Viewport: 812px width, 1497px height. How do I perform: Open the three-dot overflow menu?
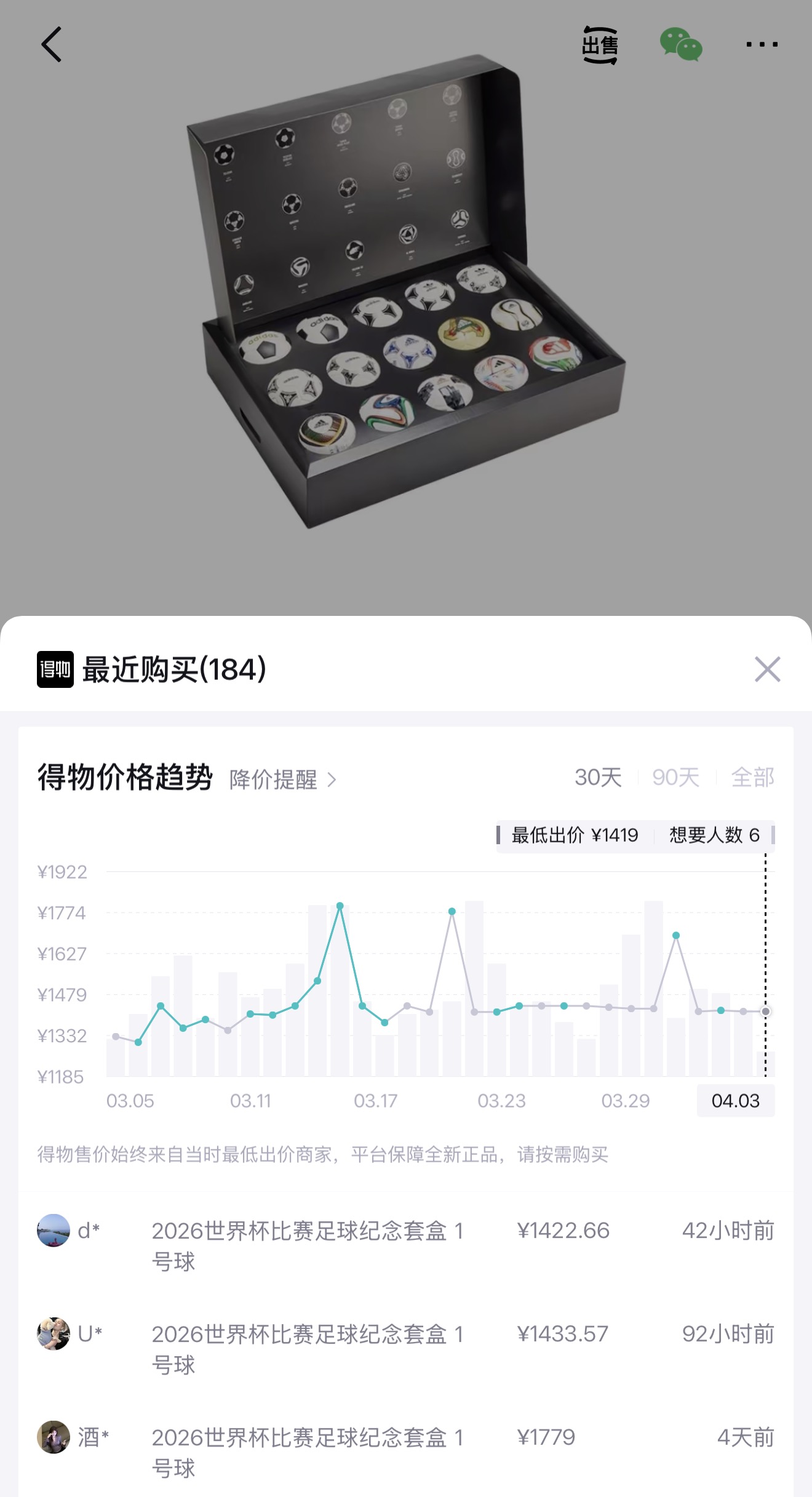(762, 44)
